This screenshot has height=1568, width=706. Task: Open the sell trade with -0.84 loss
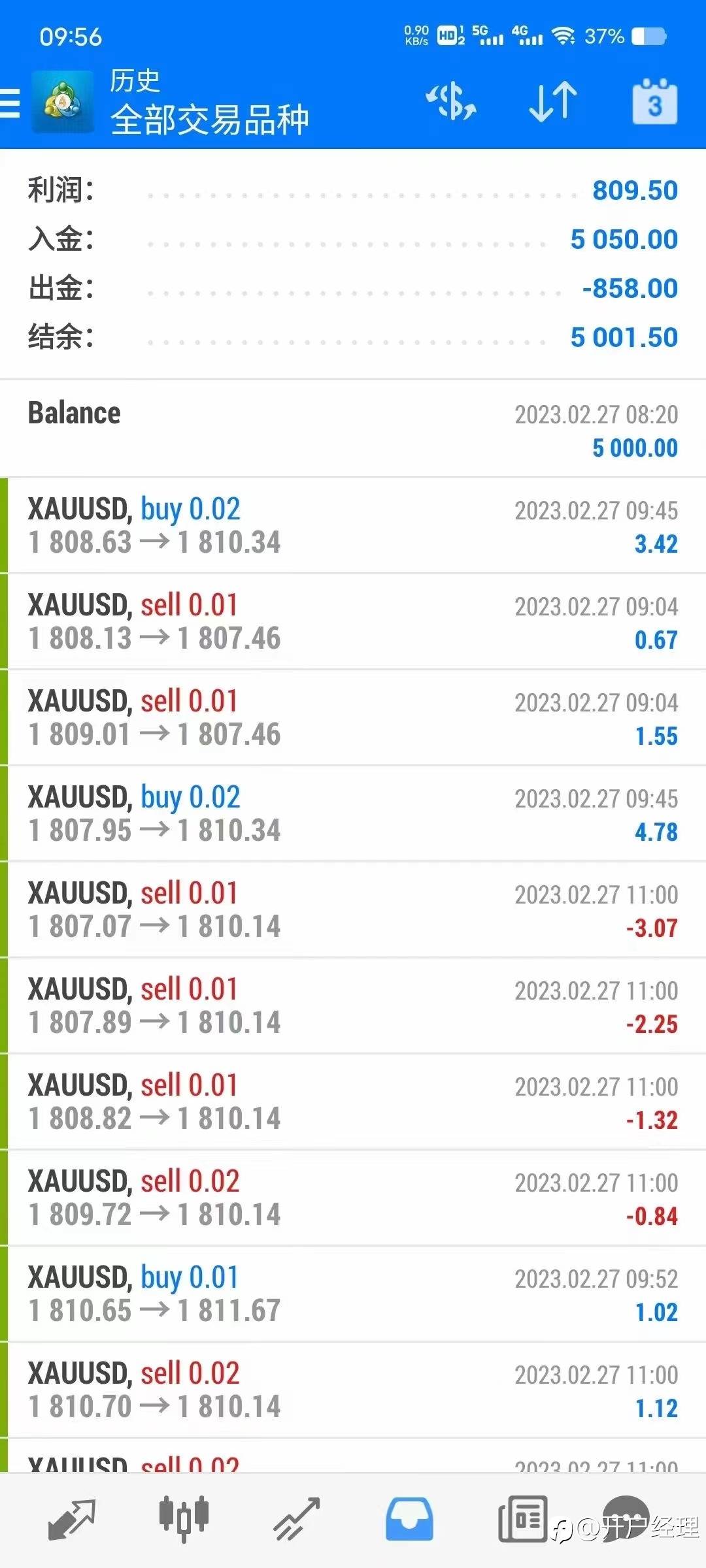click(x=353, y=1198)
